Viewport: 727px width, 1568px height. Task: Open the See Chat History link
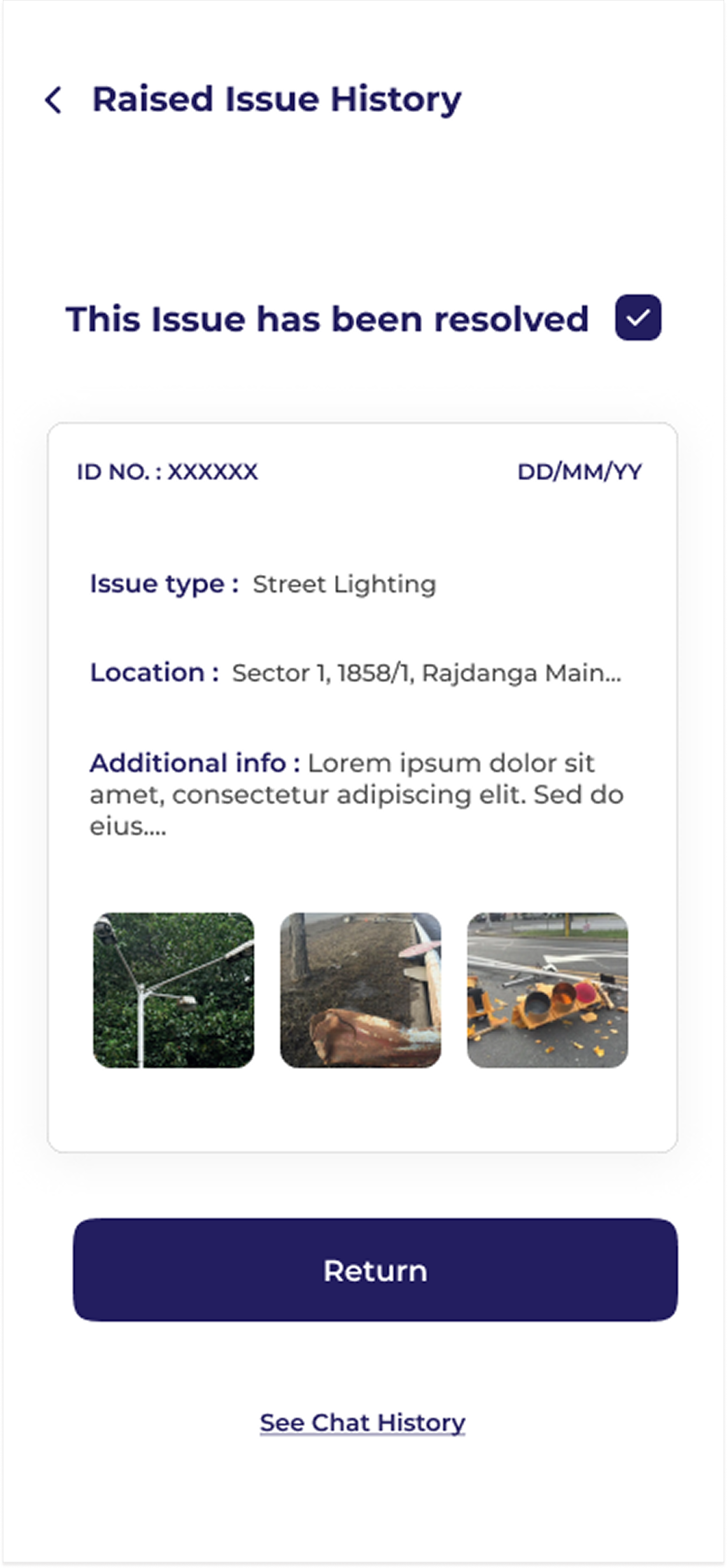pos(362,1422)
